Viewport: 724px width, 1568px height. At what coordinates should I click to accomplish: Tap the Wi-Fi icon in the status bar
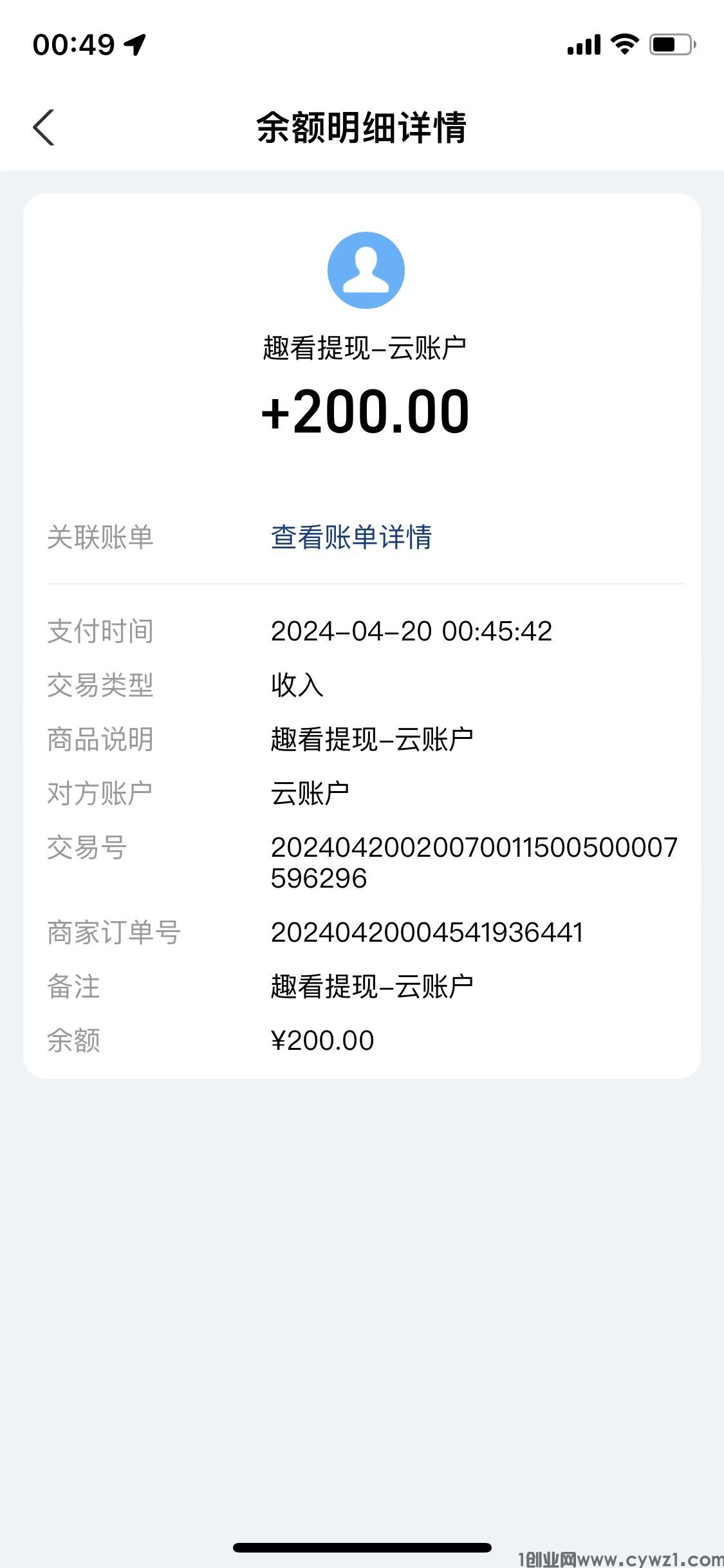[x=622, y=44]
